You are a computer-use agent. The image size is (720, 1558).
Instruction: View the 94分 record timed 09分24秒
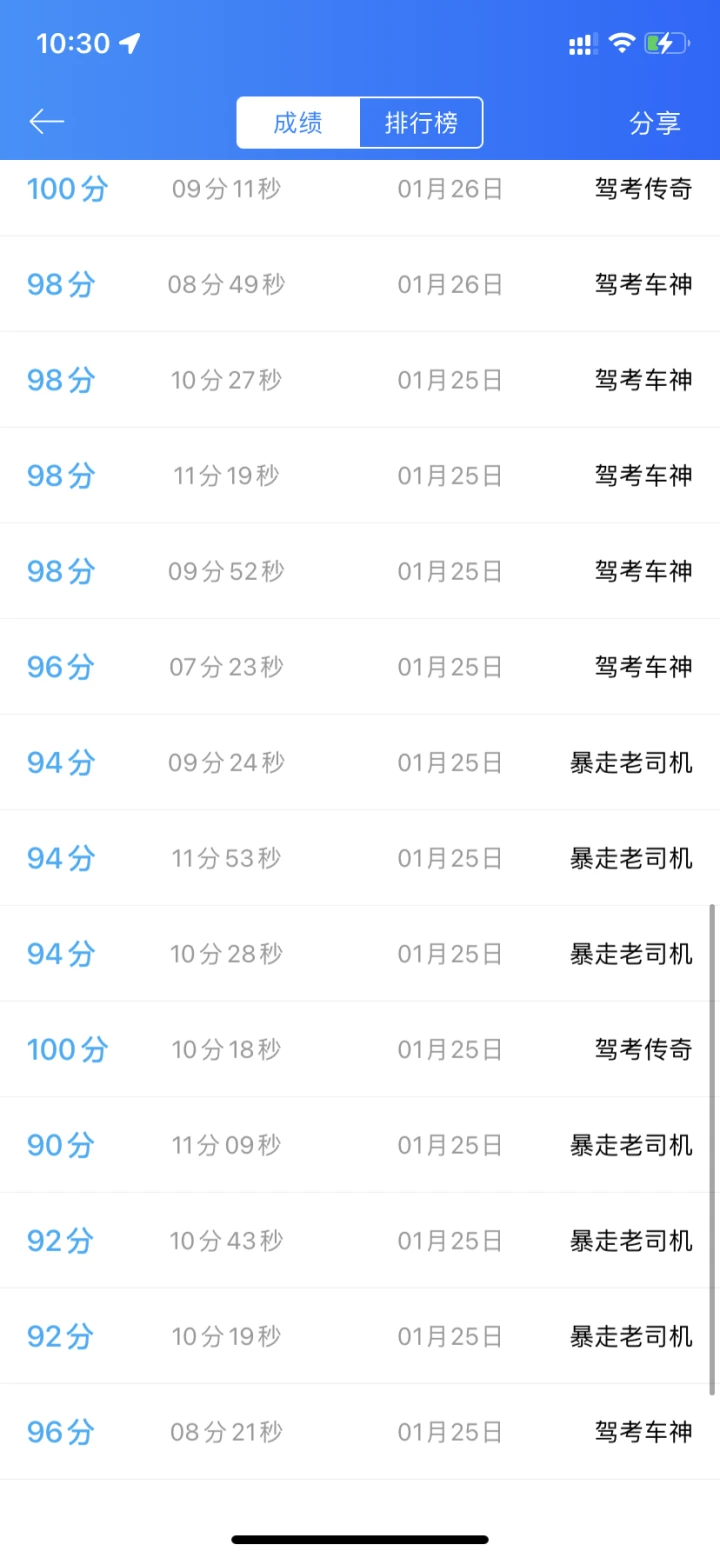(360, 762)
